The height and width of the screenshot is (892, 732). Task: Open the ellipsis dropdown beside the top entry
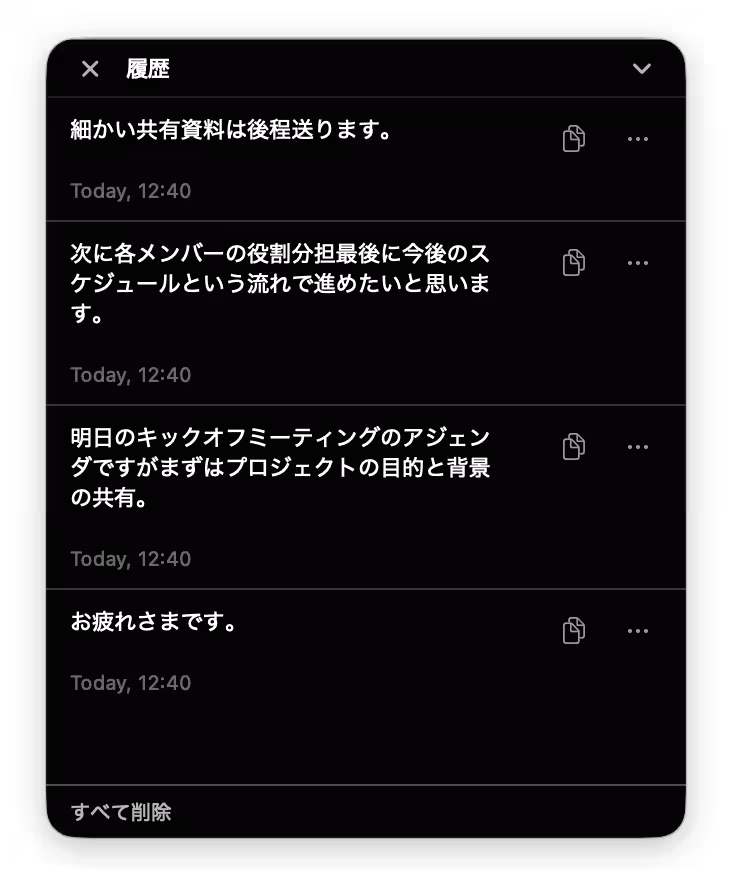638,139
